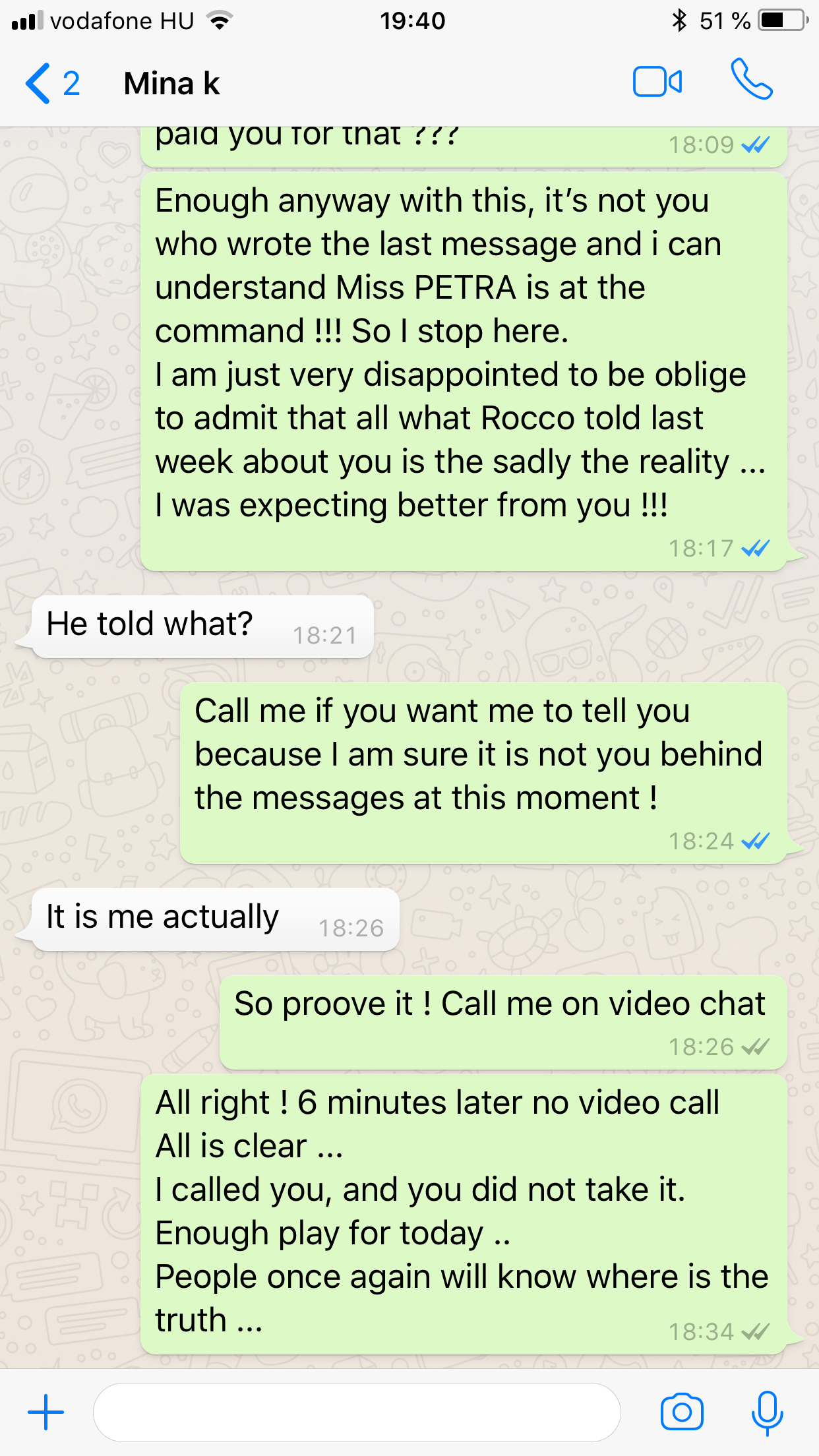
Task: Tap the microphone to record voice message
Action: click(x=767, y=1412)
